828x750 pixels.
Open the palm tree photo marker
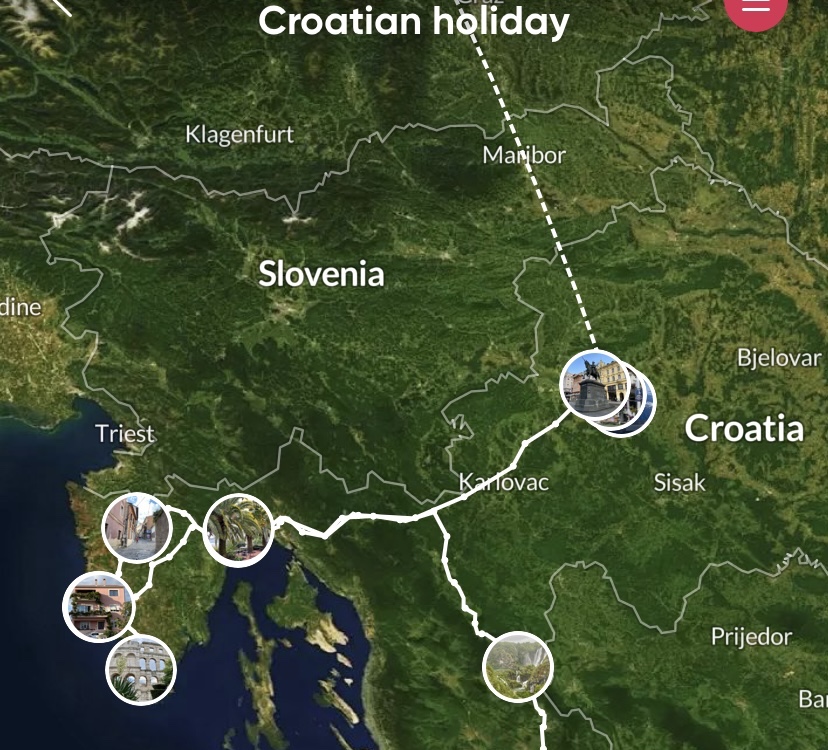tap(238, 530)
